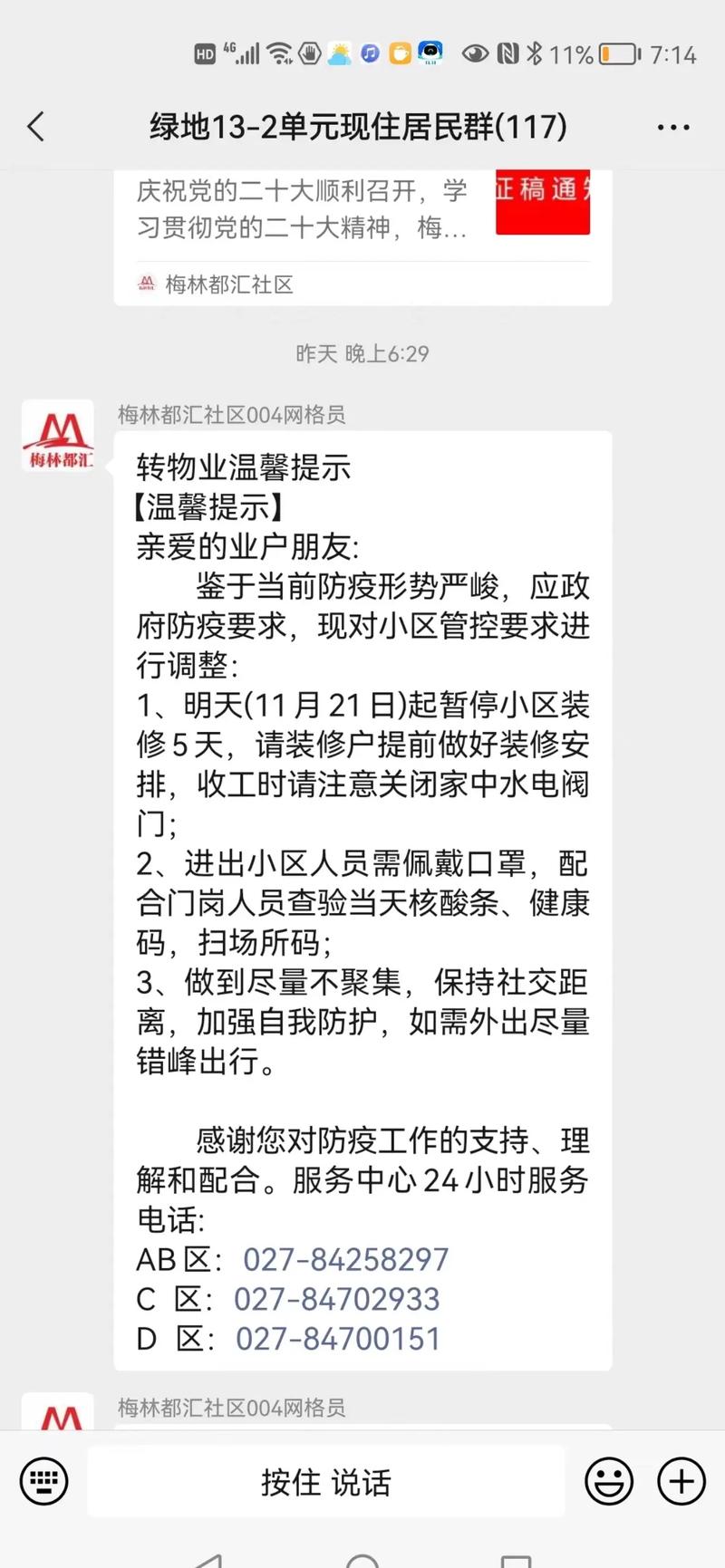Call D区 service line 027-84700151
725x1568 pixels.
[x=337, y=1339]
